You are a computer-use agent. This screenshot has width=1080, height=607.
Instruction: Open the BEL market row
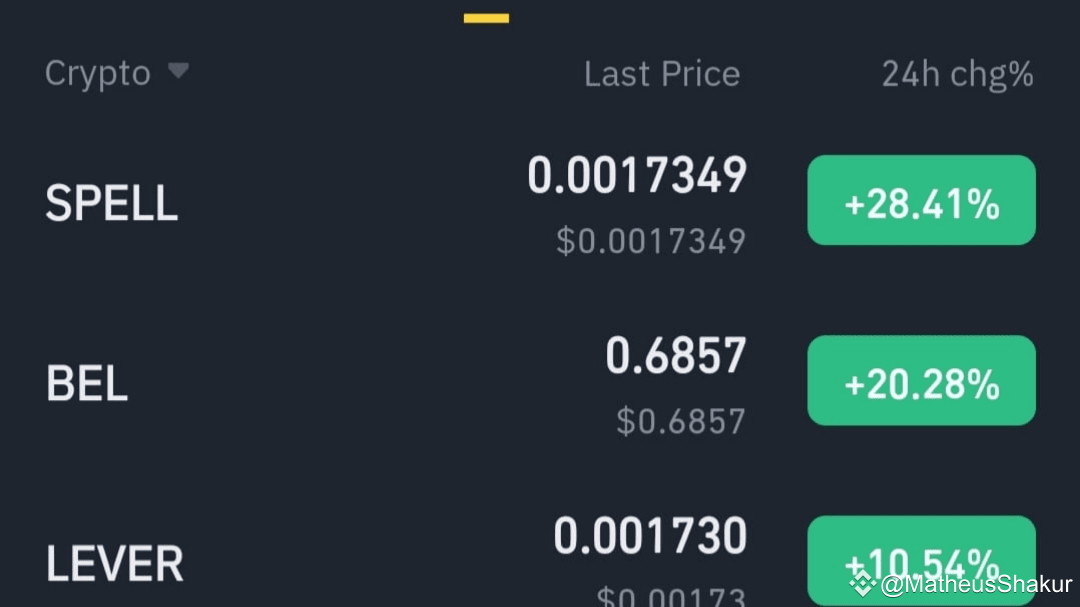88,384
